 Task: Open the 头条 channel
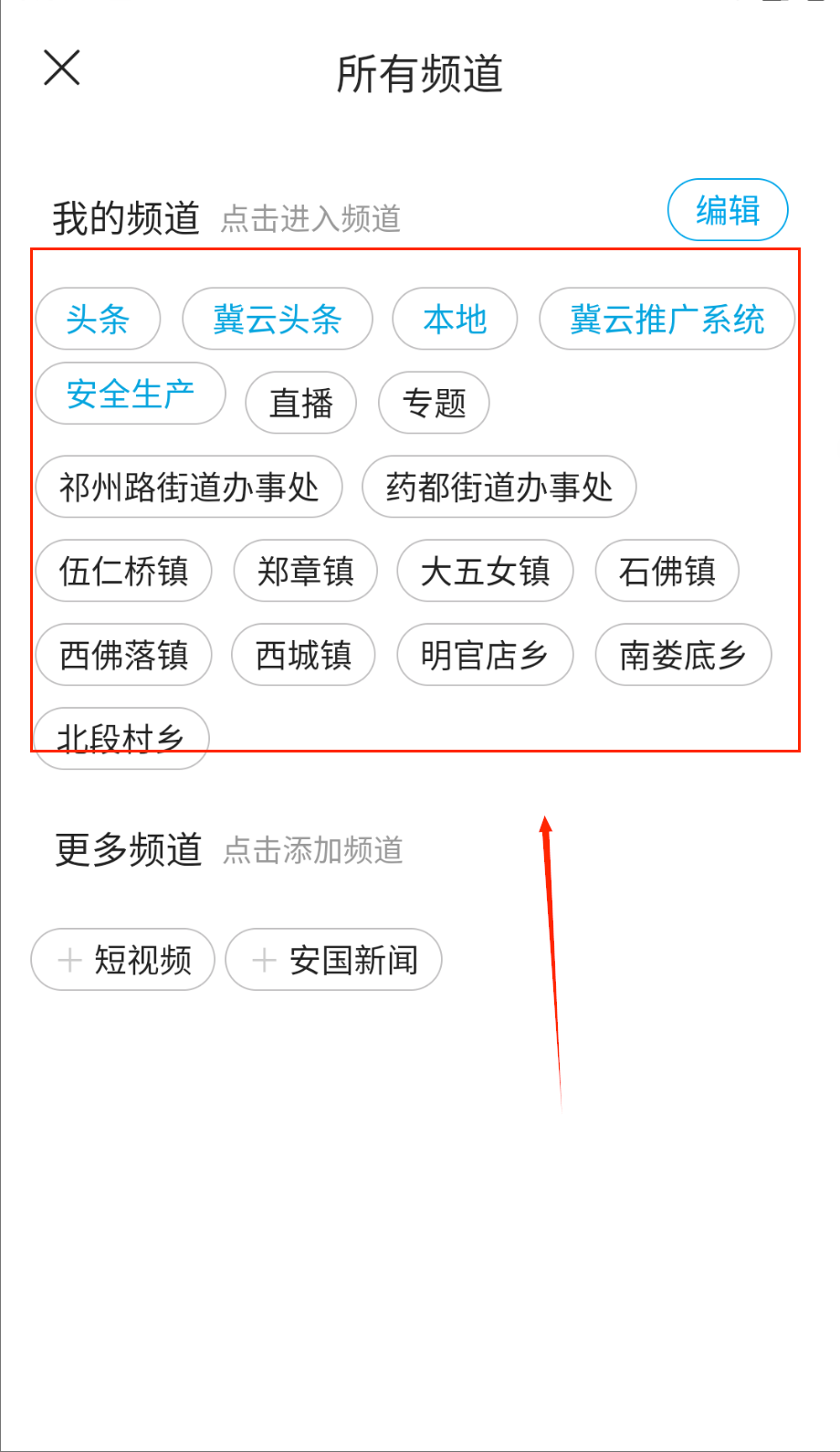coord(98,319)
